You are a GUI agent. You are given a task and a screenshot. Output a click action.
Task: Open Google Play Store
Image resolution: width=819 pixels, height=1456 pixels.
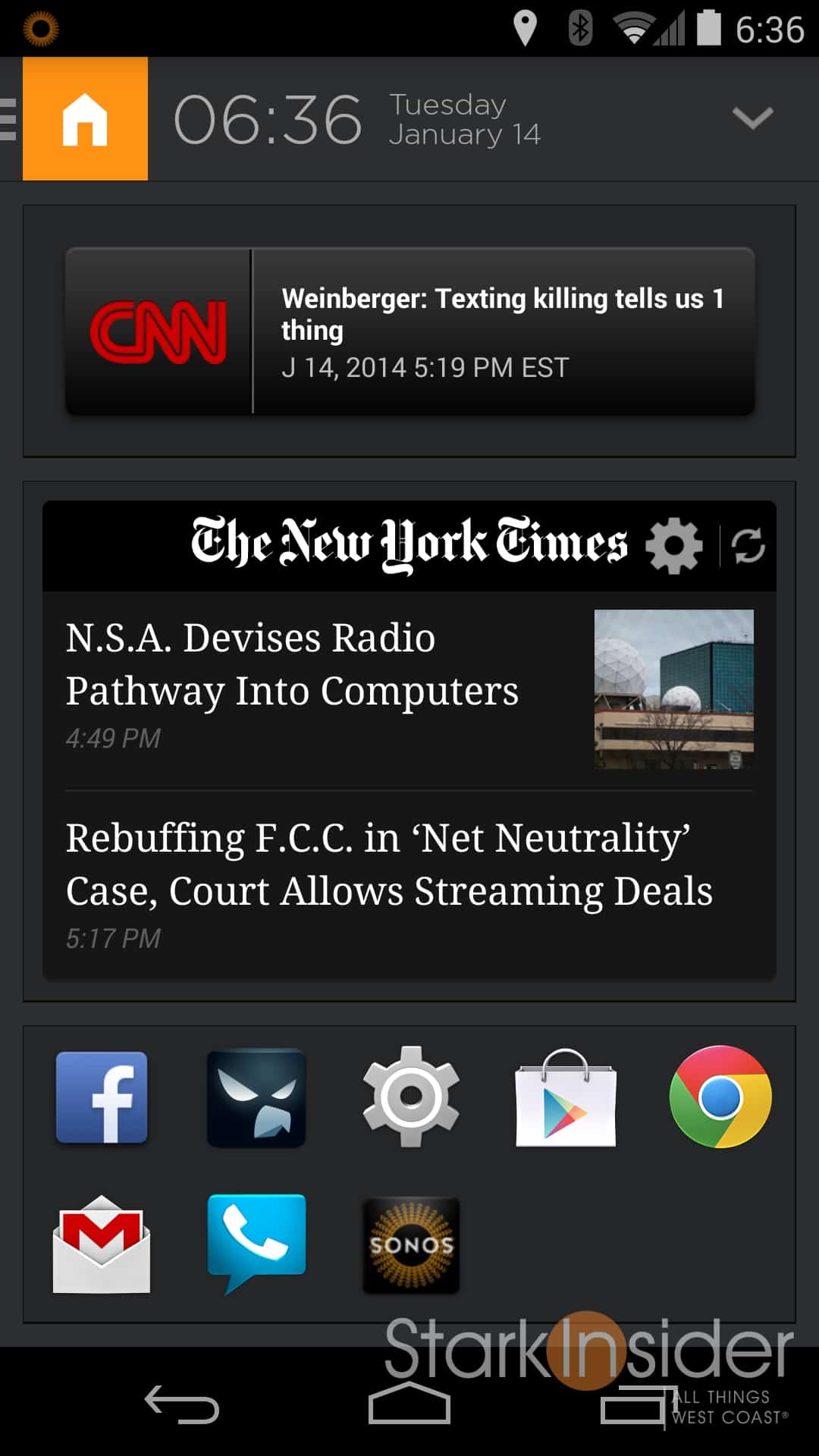point(566,1097)
